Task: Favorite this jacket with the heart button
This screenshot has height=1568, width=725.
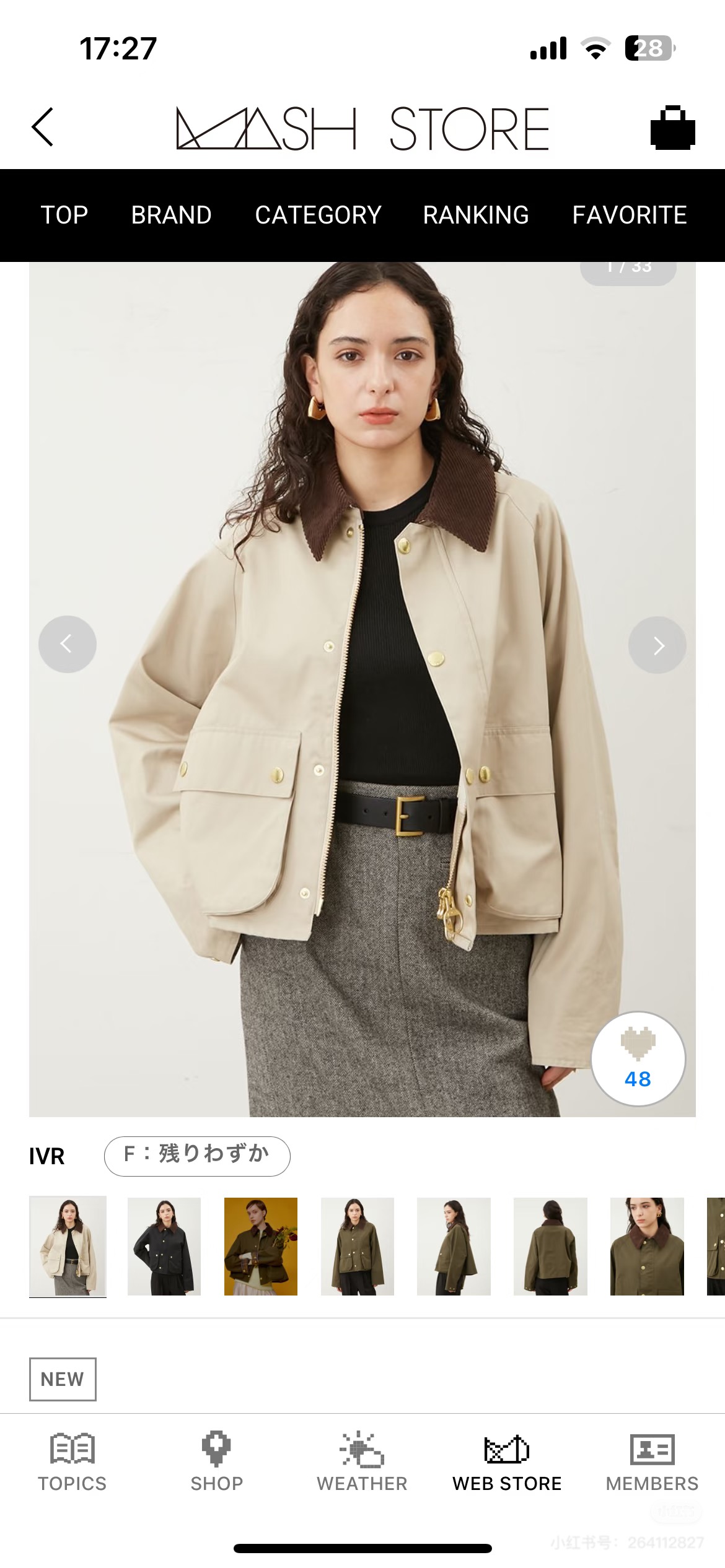Action: tap(638, 1059)
